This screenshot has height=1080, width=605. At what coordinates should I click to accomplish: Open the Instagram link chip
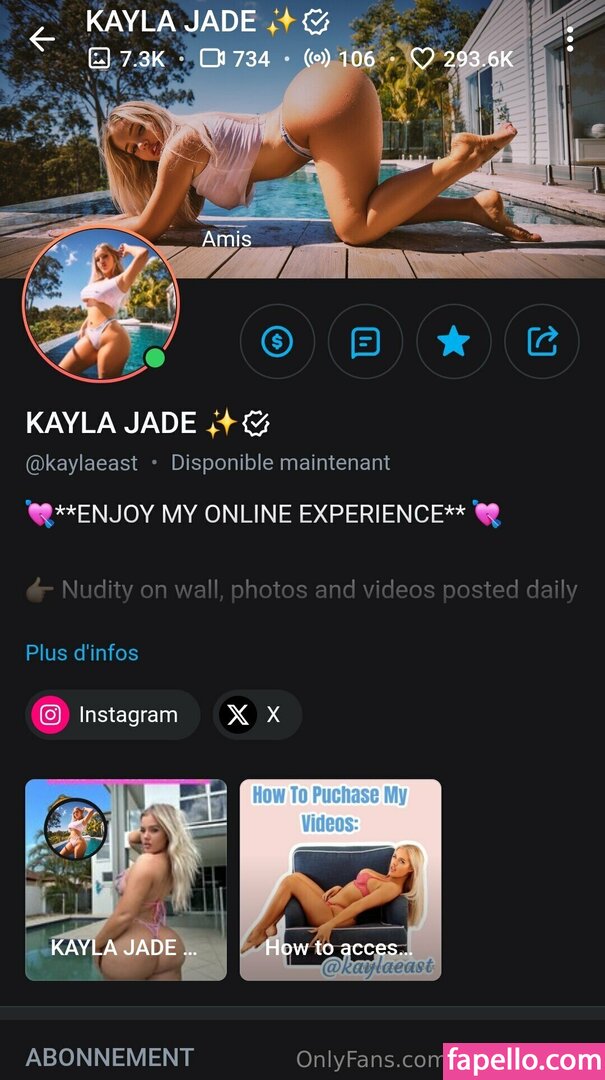coord(112,715)
